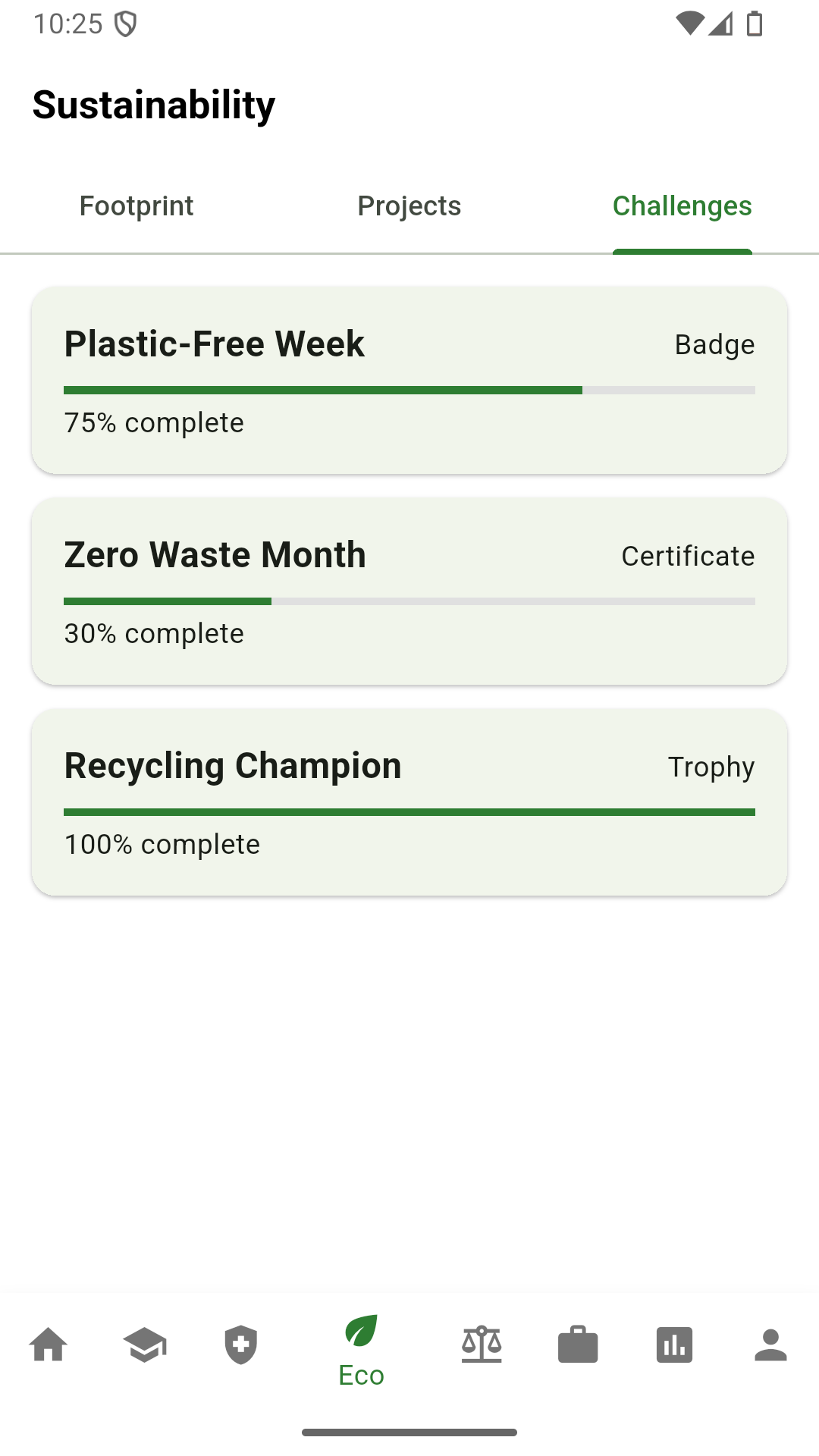Open the bar chart statistics tab
Screen dimensions: 819x1456
(674, 1346)
